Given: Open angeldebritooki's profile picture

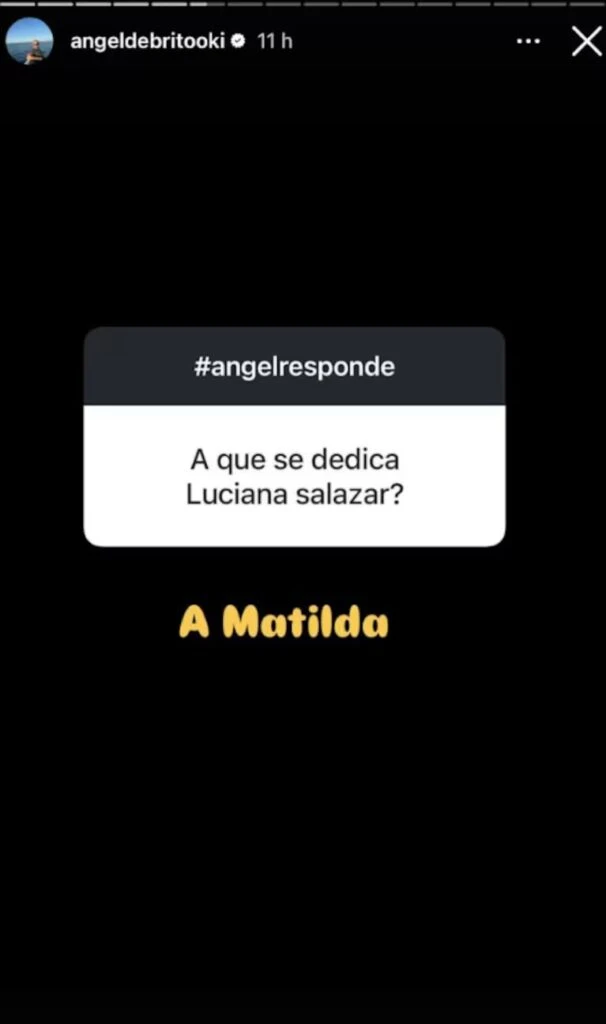Looking at the screenshot, I should [30, 42].
